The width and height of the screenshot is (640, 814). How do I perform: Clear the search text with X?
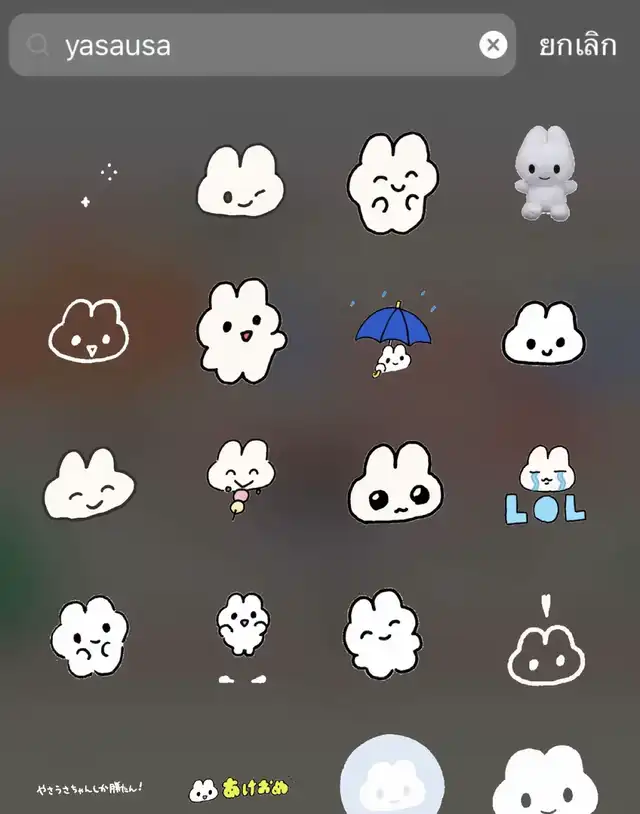click(x=493, y=45)
